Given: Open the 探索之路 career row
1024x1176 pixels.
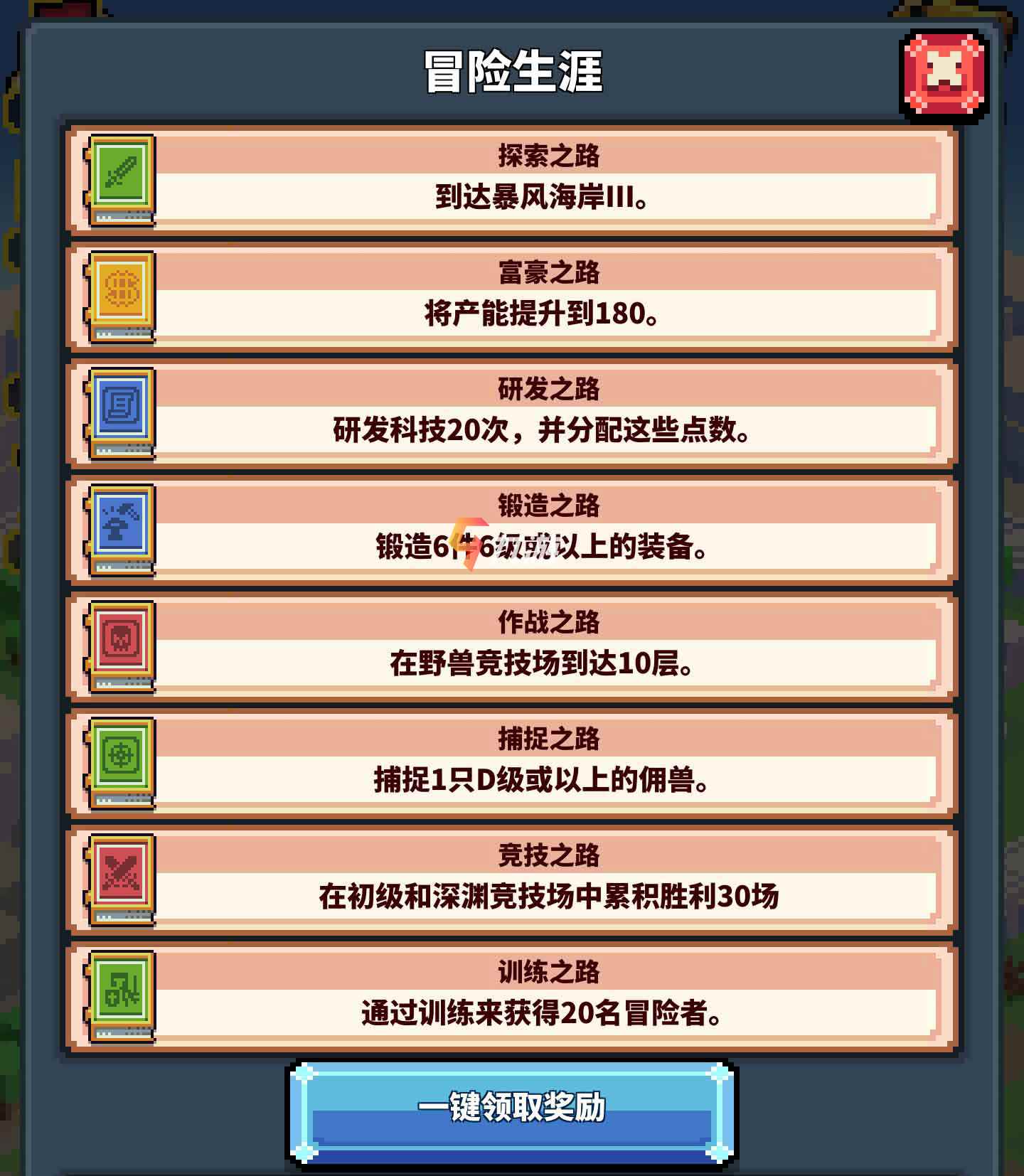Looking at the screenshot, I should tap(512, 181).
